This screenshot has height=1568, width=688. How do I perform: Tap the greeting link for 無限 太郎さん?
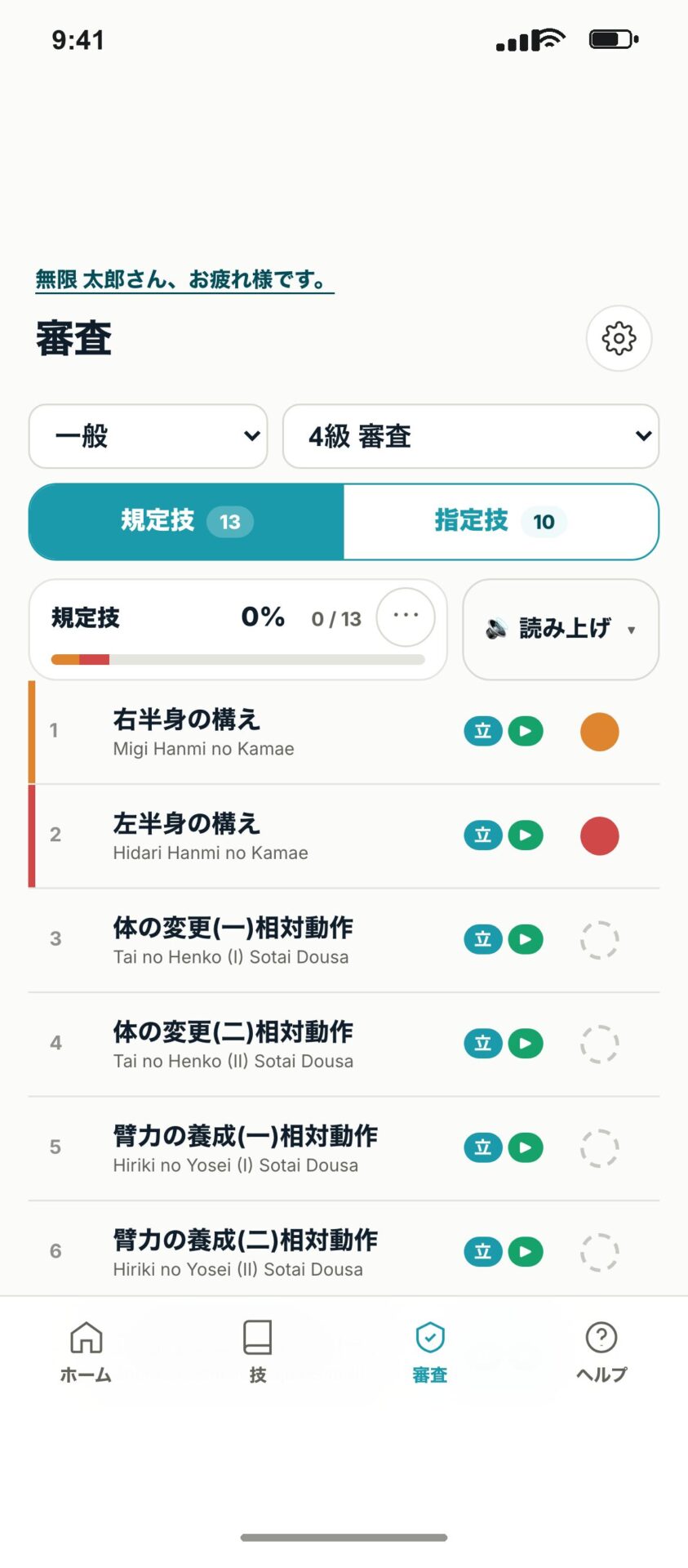[184, 280]
